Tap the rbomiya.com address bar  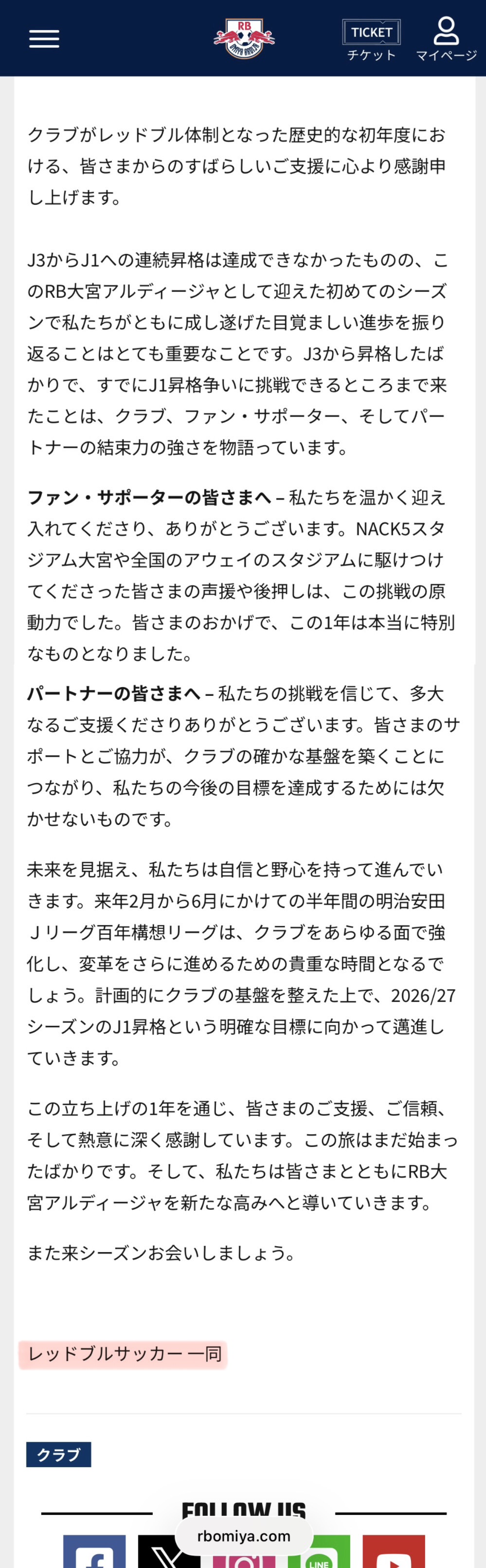243,1536
